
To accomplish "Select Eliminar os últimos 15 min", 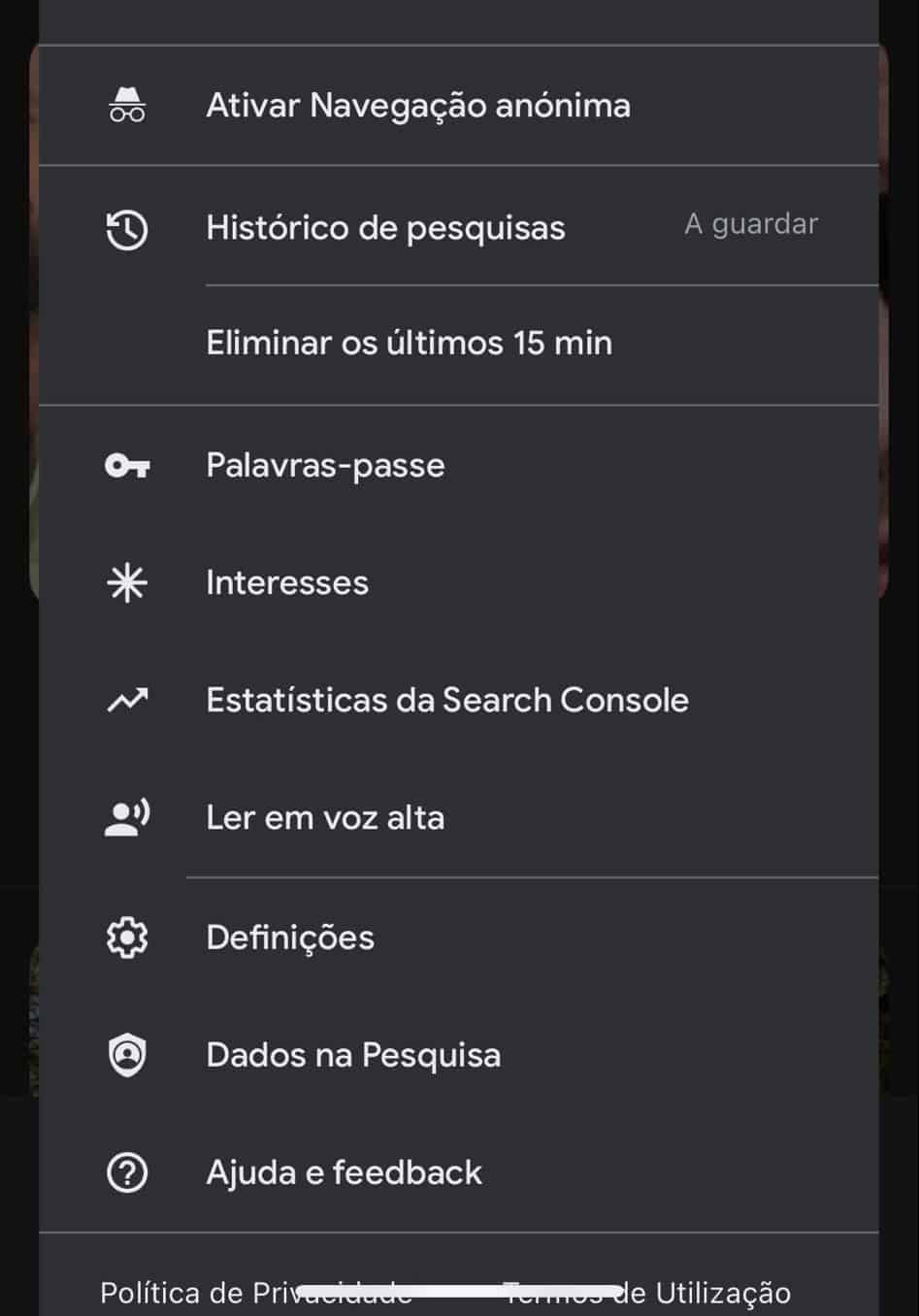I will coord(409,344).
